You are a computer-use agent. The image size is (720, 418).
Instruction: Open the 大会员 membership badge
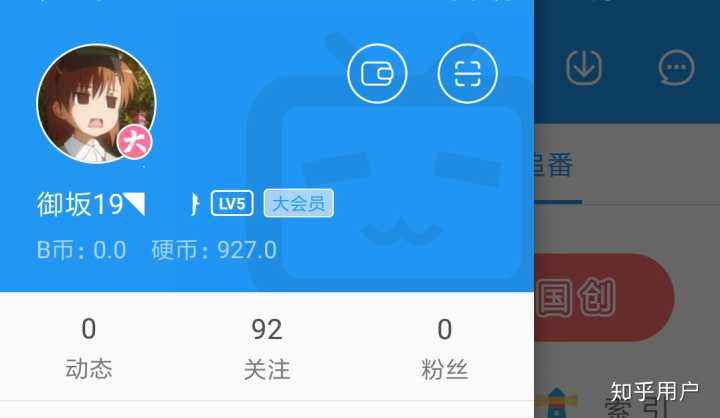click(x=298, y=204)
